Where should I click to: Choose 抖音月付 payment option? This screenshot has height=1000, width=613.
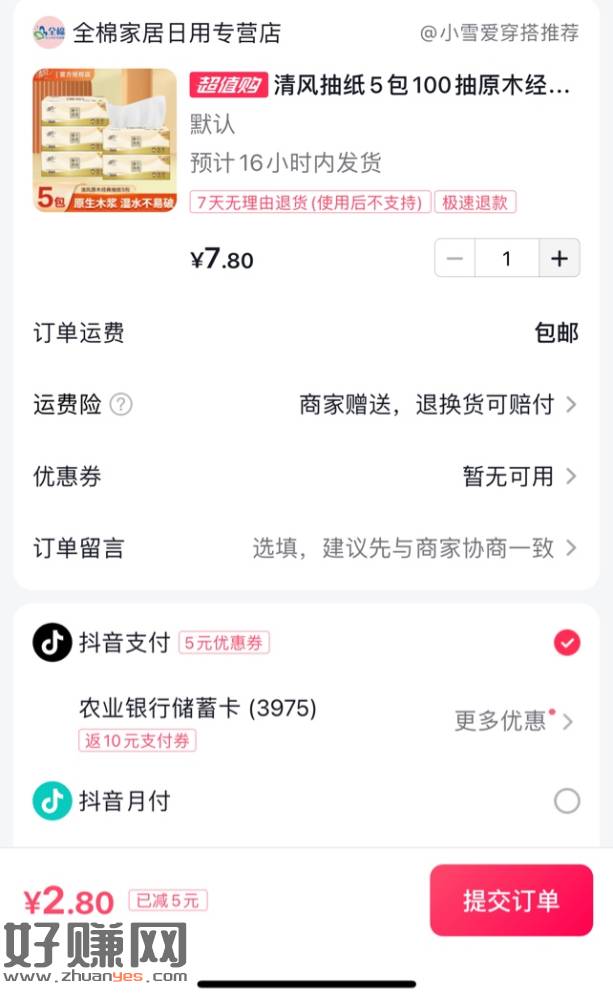pos(566,801)
